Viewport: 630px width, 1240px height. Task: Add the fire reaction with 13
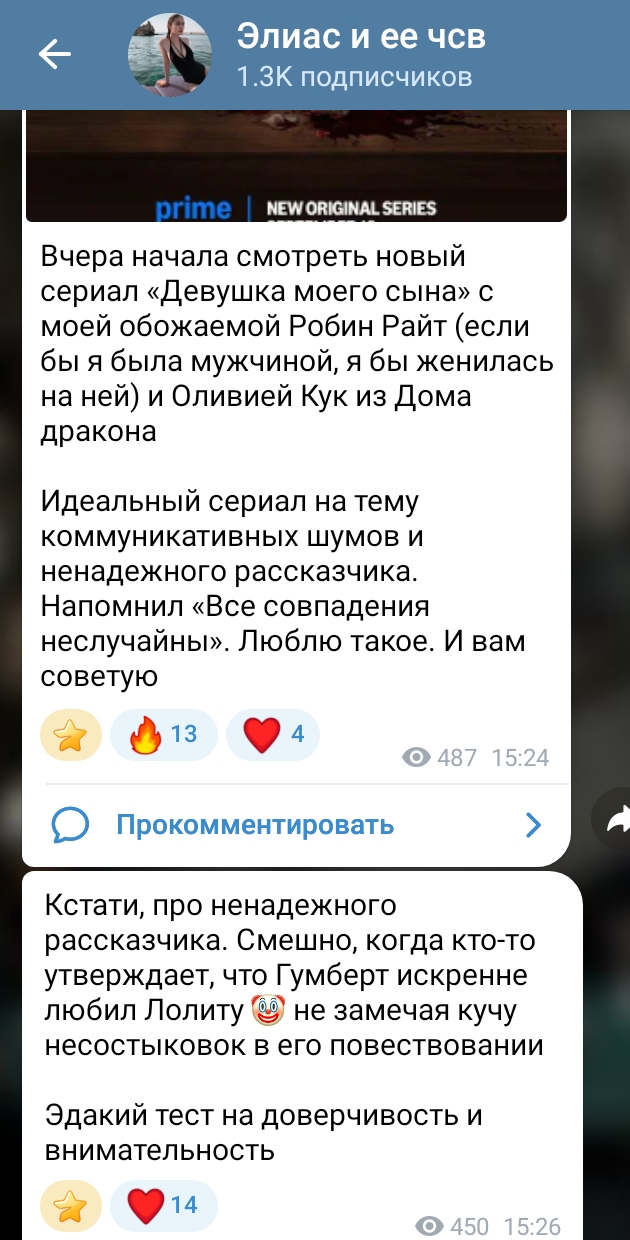pyautogui.click(x=163, y=735)
